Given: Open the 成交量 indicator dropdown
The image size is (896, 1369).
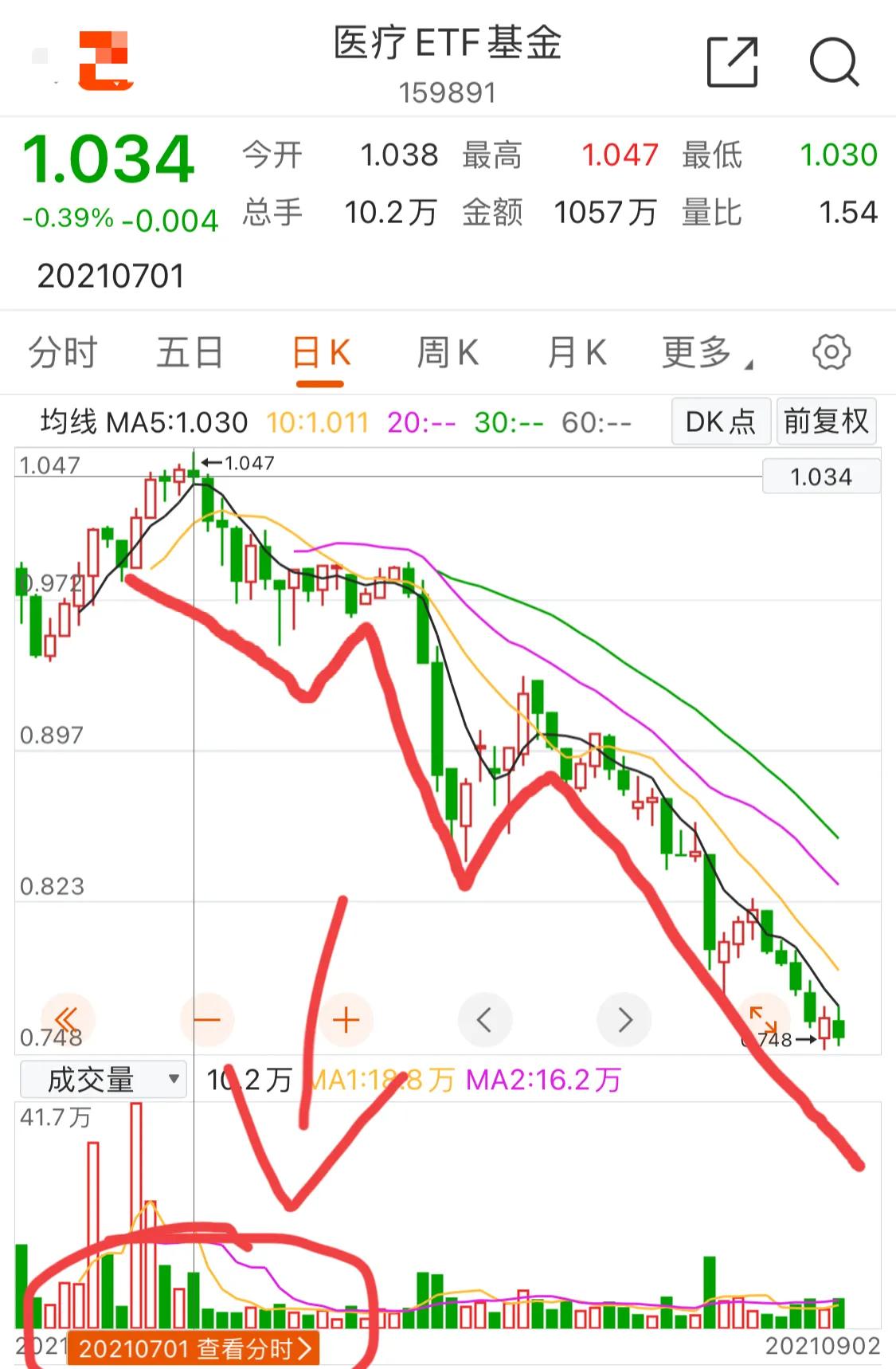Looking at the screenshot, I should tap(104, 1078).
